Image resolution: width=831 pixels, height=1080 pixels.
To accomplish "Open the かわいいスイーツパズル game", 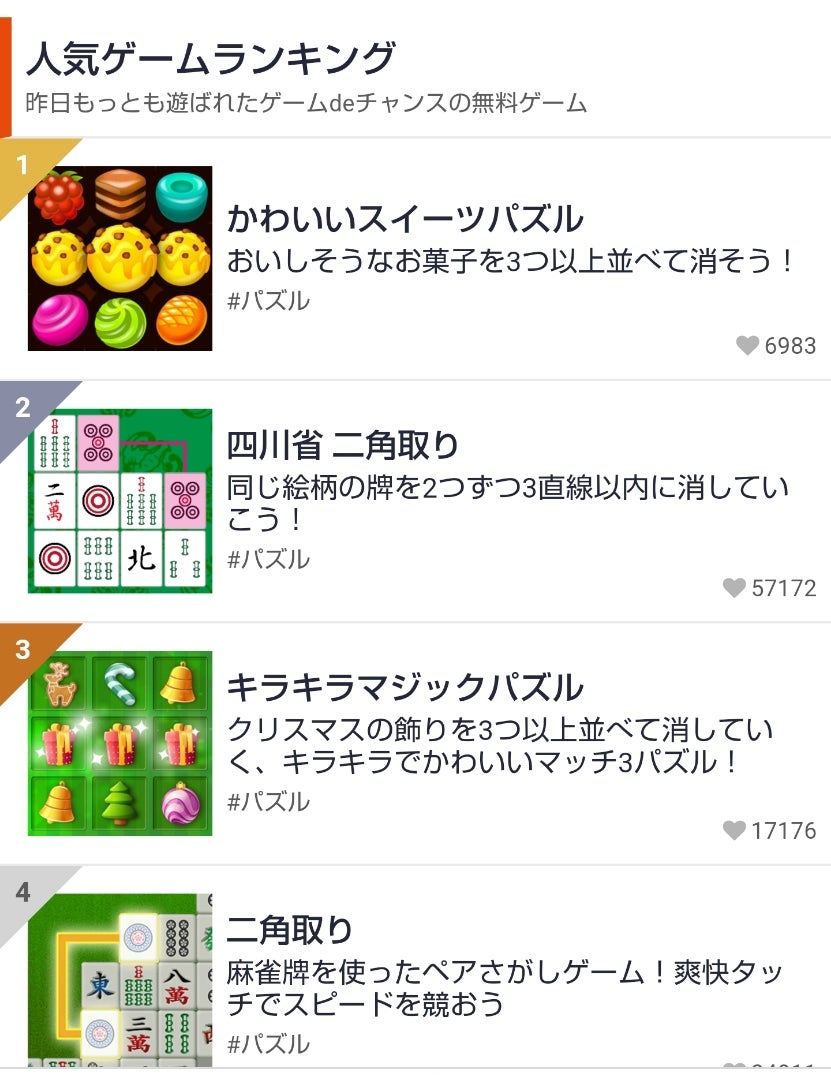I will 405,218.
